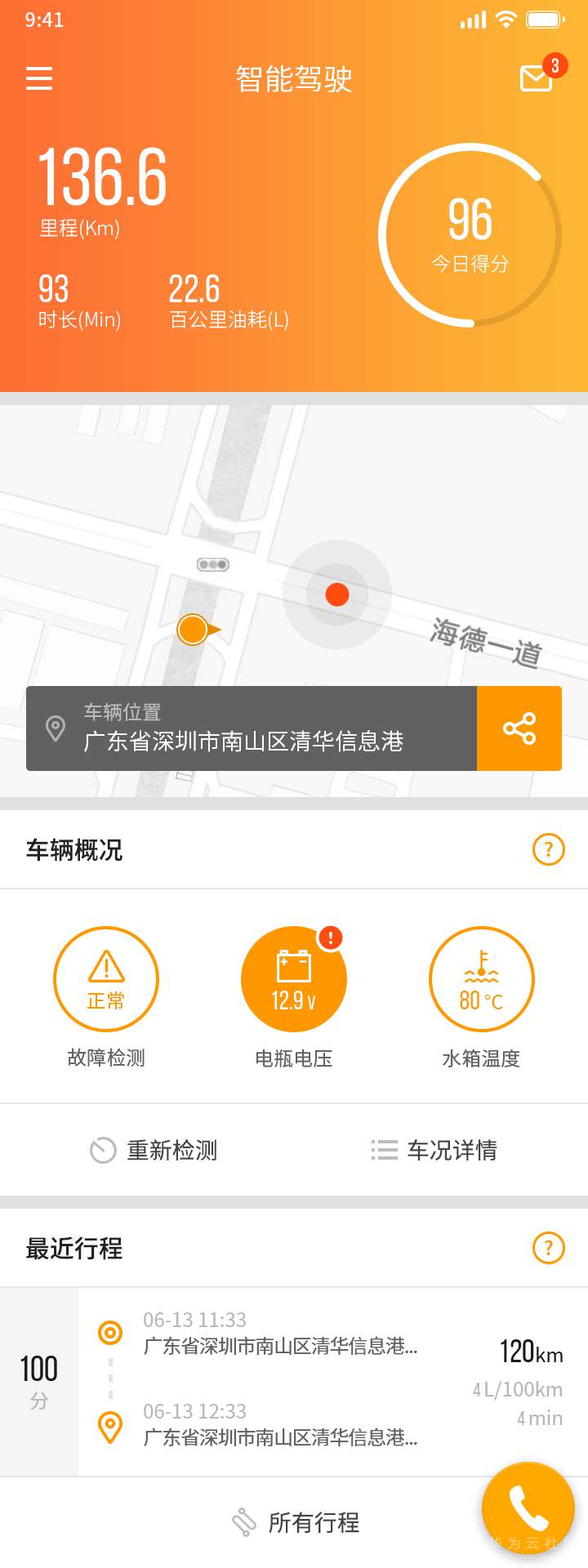This screenshot has width=588, height=1568.
Task: Open the hamburger menu
Action: [x=39, y=78]
